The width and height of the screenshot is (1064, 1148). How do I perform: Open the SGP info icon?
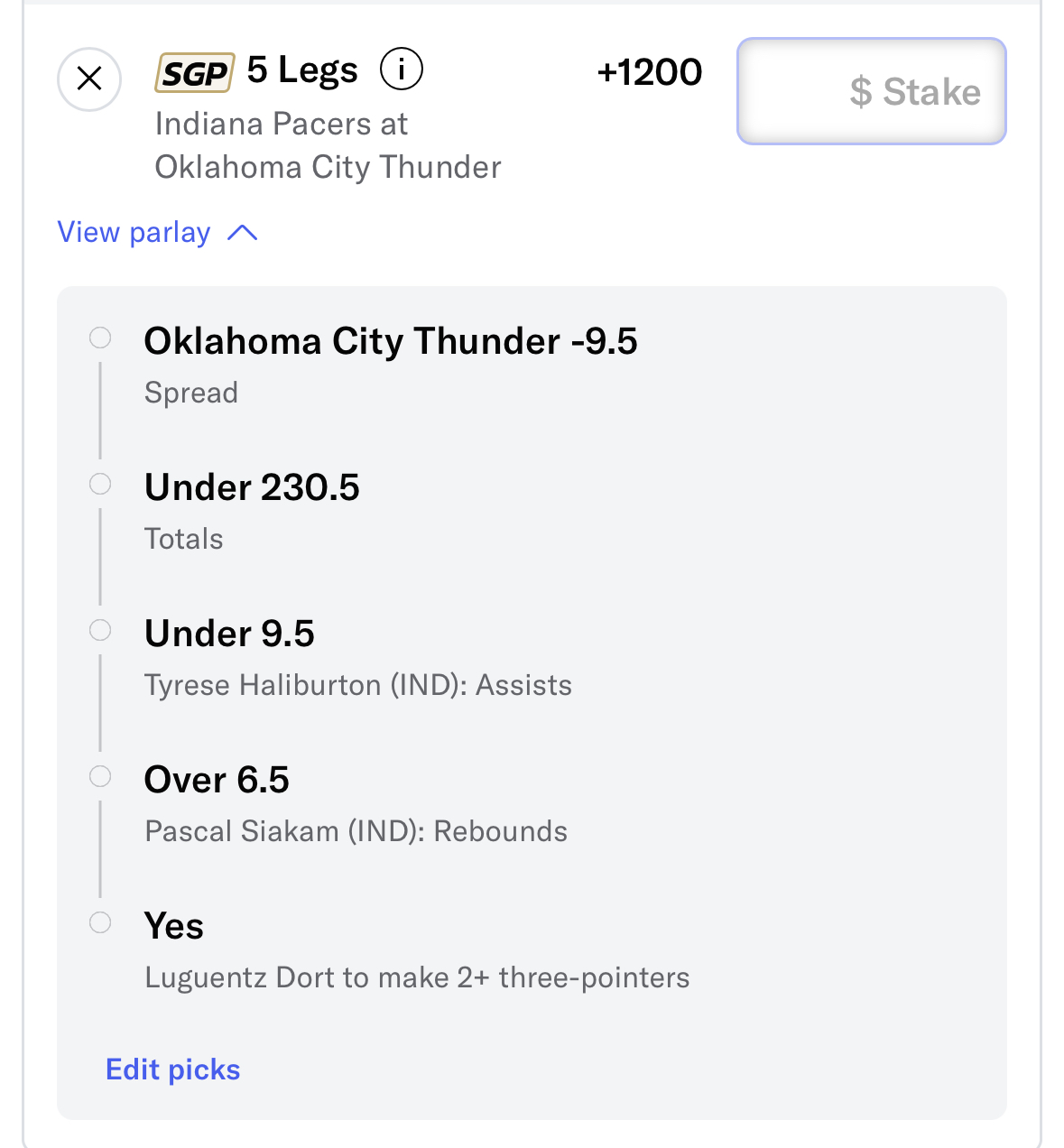point(401,69)
